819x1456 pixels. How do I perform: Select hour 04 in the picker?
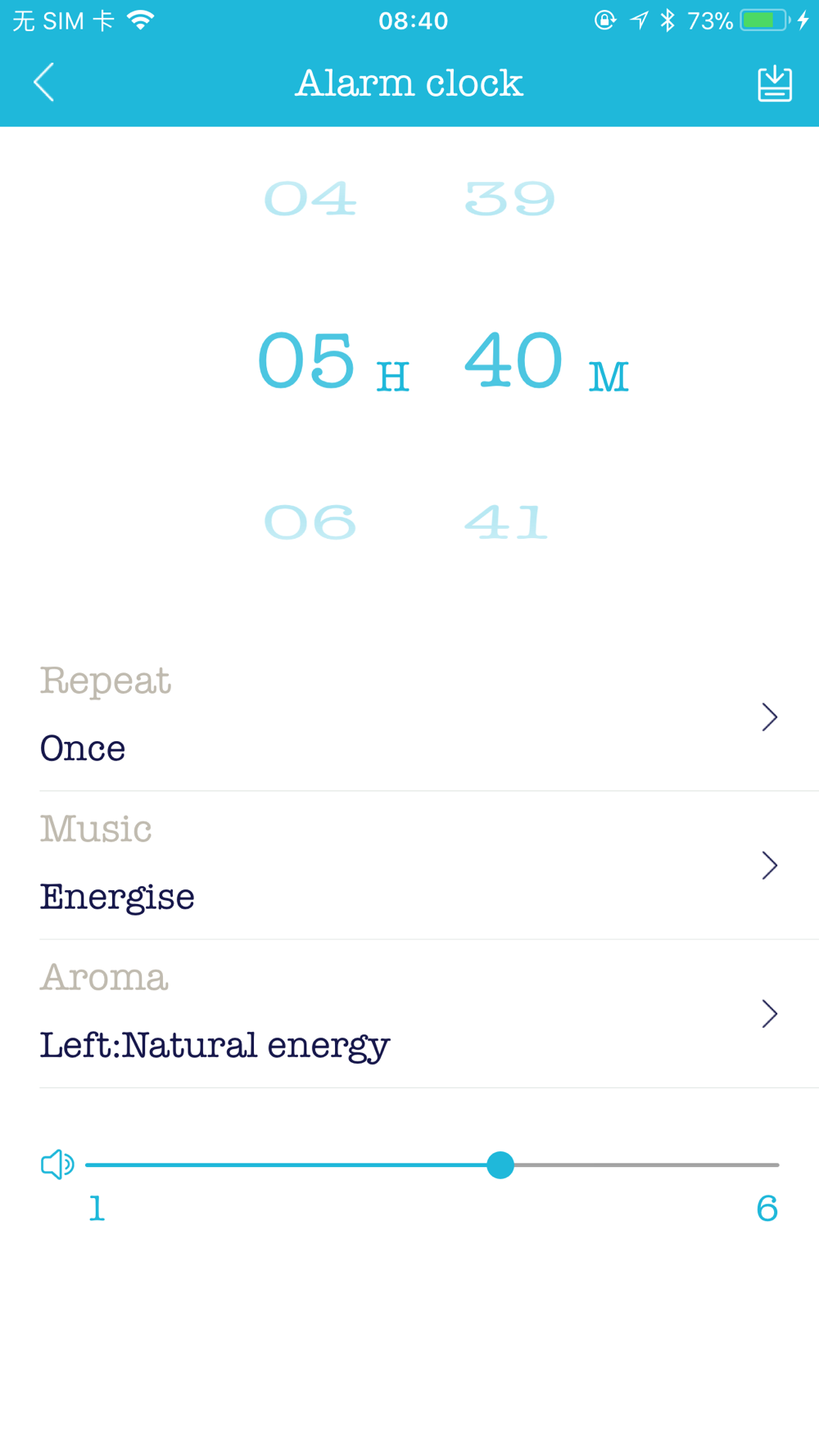[310, 199]
